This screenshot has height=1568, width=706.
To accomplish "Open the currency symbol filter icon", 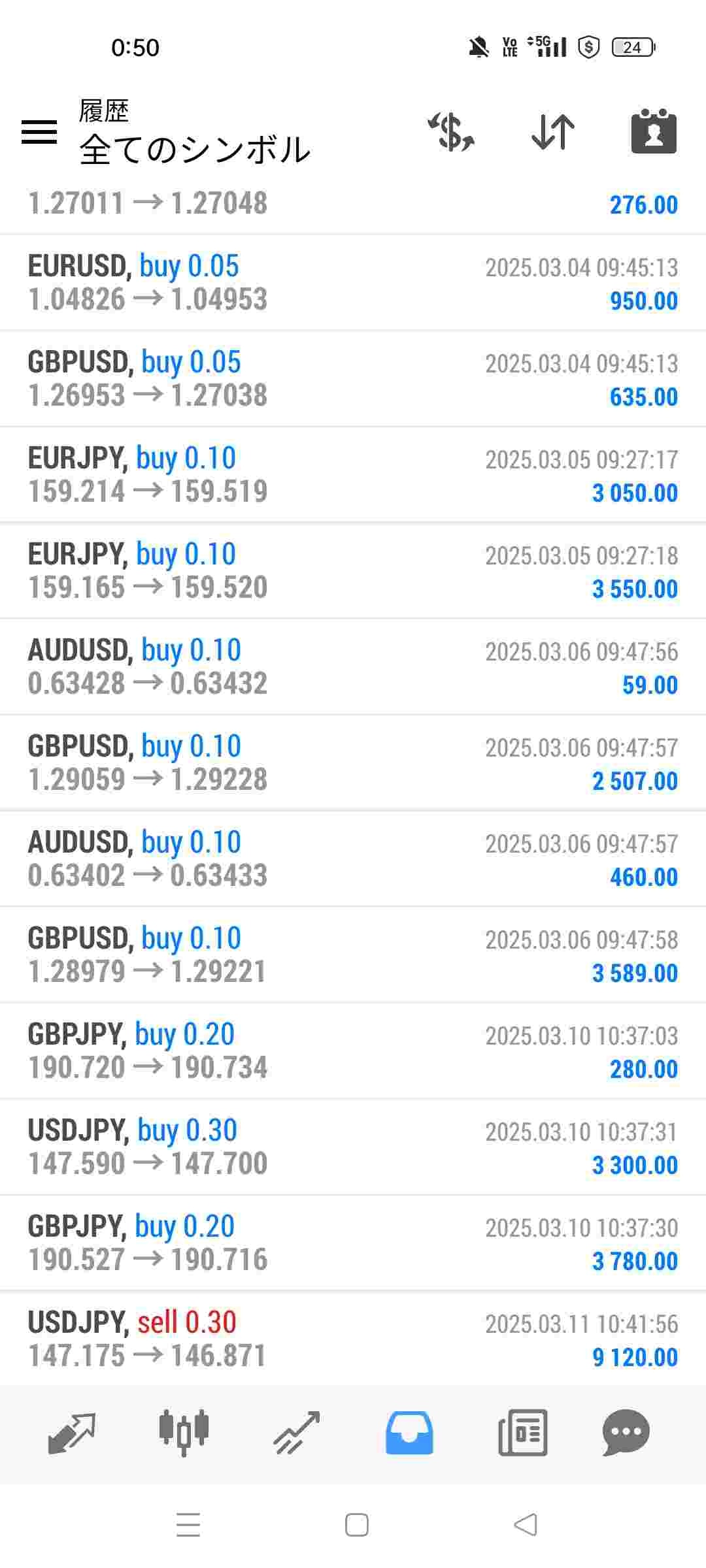I will tap(451, 132).
